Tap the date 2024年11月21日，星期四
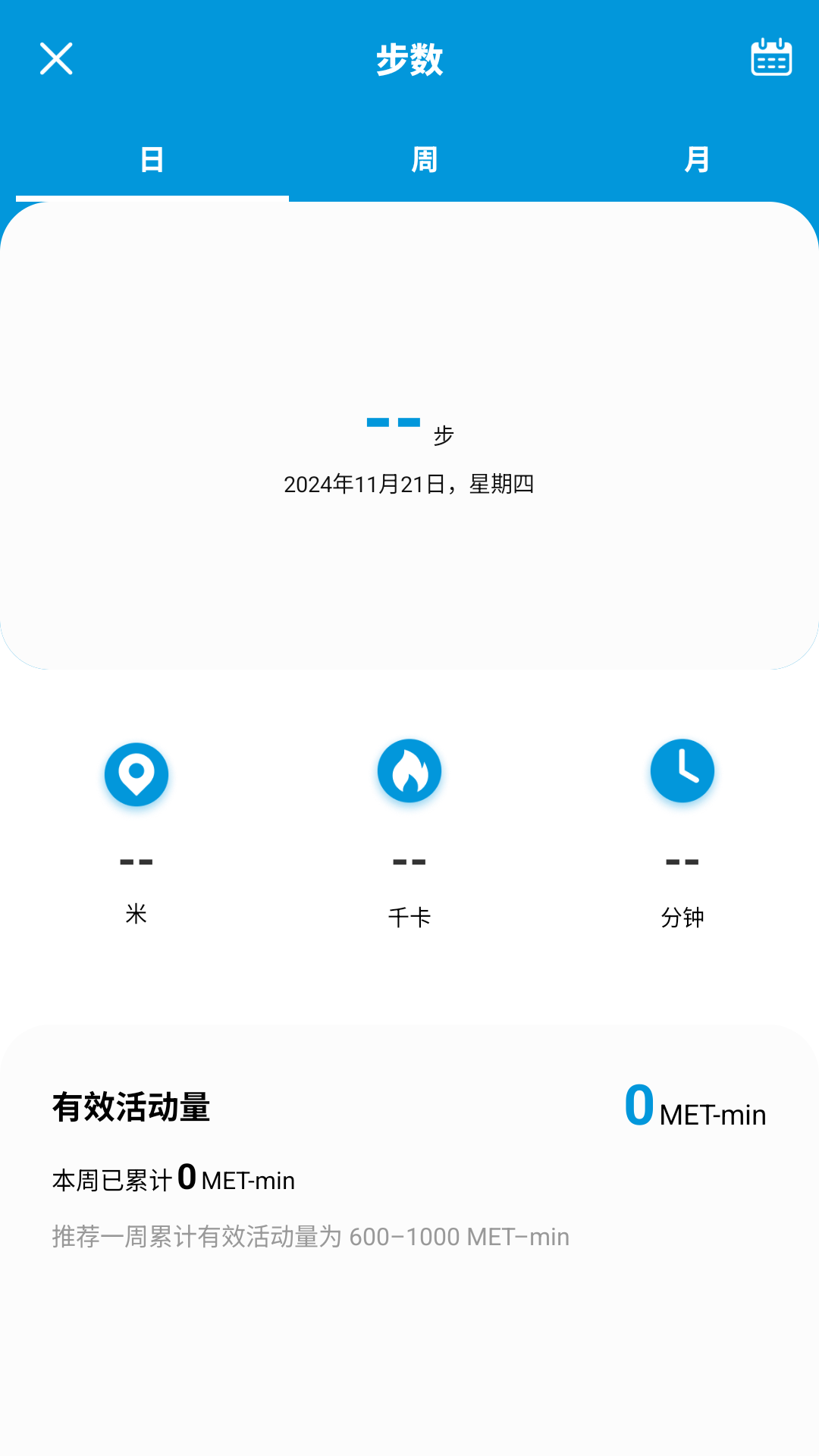Image resolution: width=819 pixels, height=1456 pixels. pos(409,484)
